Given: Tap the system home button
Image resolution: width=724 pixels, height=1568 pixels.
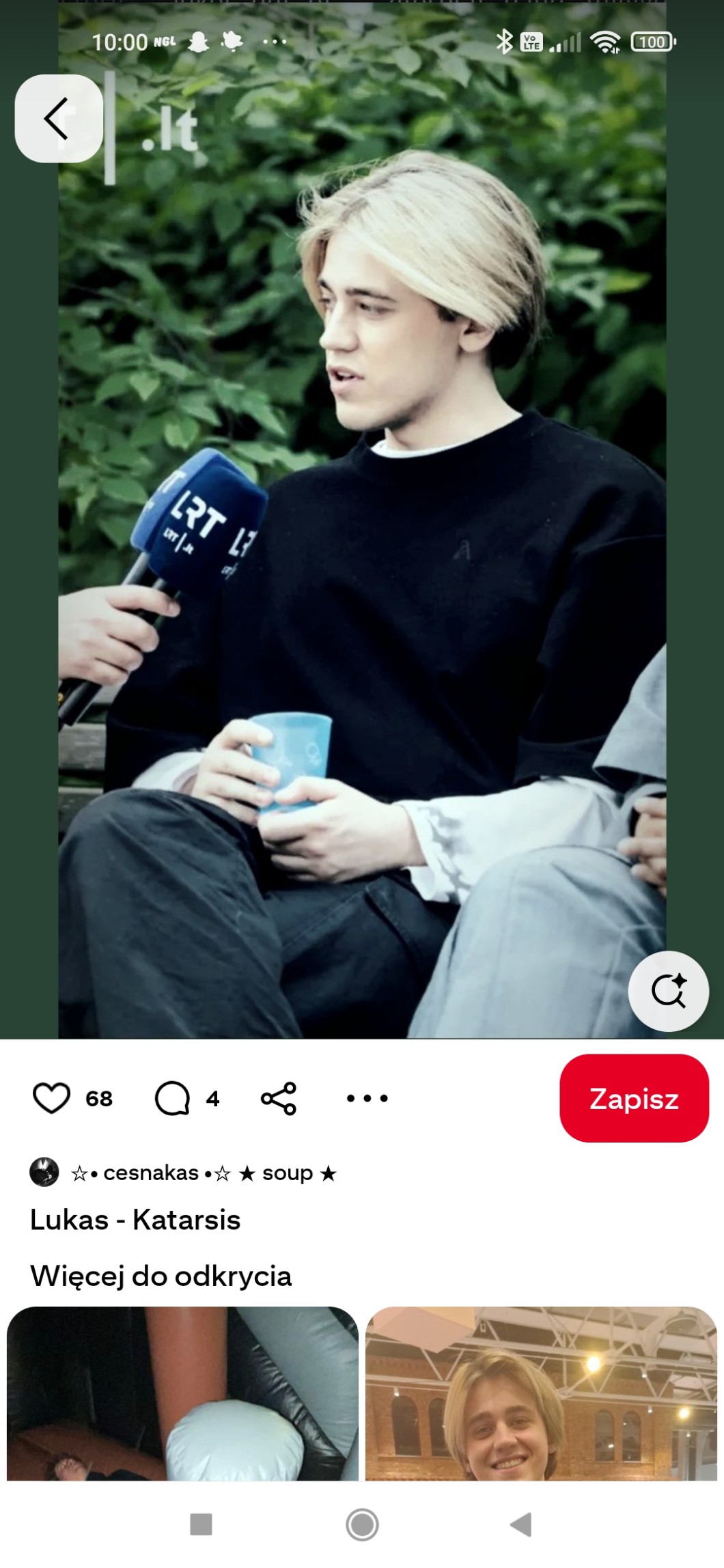Looking at the screenshot, I should click(362, 1525).
